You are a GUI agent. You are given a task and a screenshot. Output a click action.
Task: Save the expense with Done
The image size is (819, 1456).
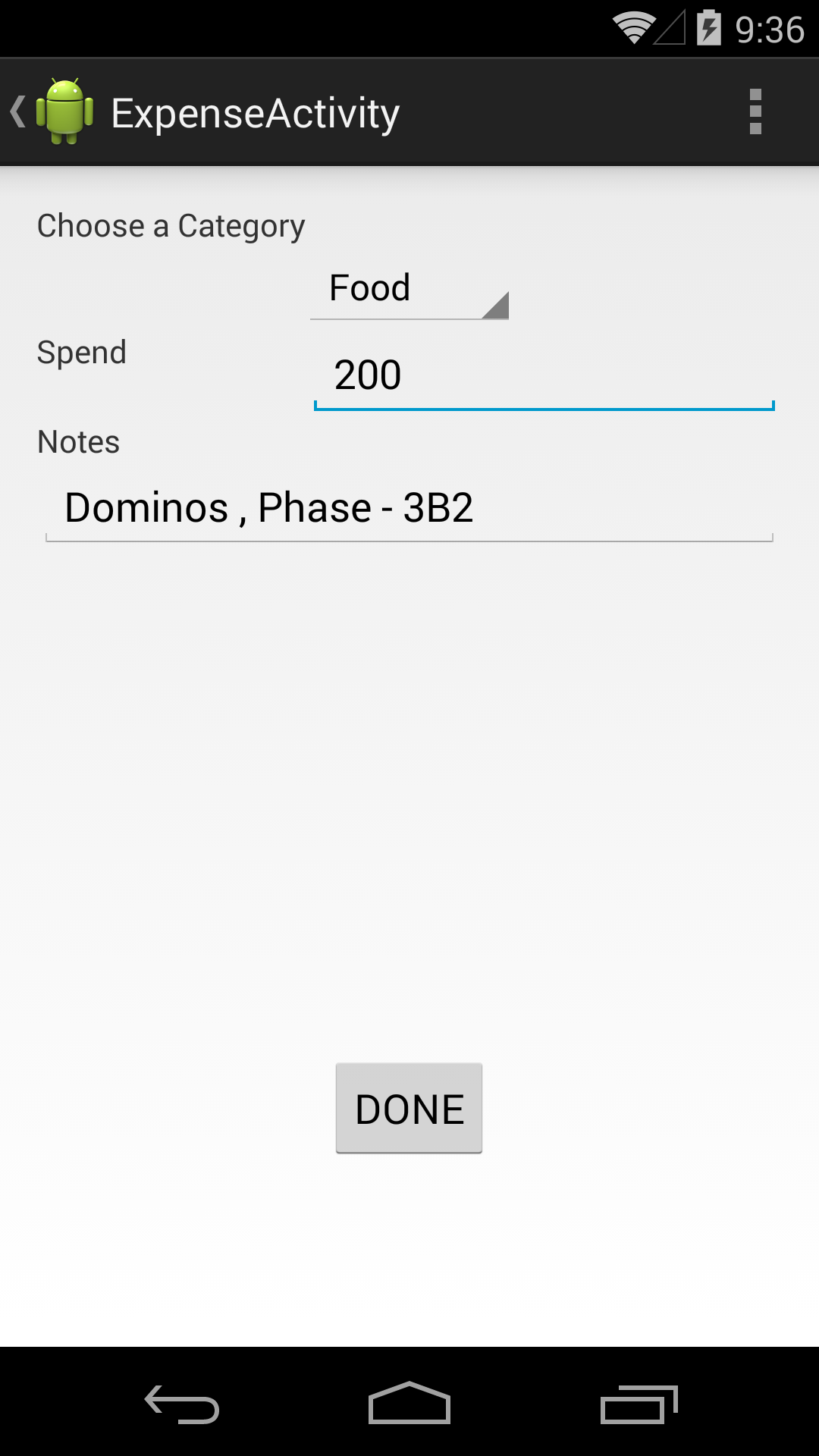tap(409, 1108)
